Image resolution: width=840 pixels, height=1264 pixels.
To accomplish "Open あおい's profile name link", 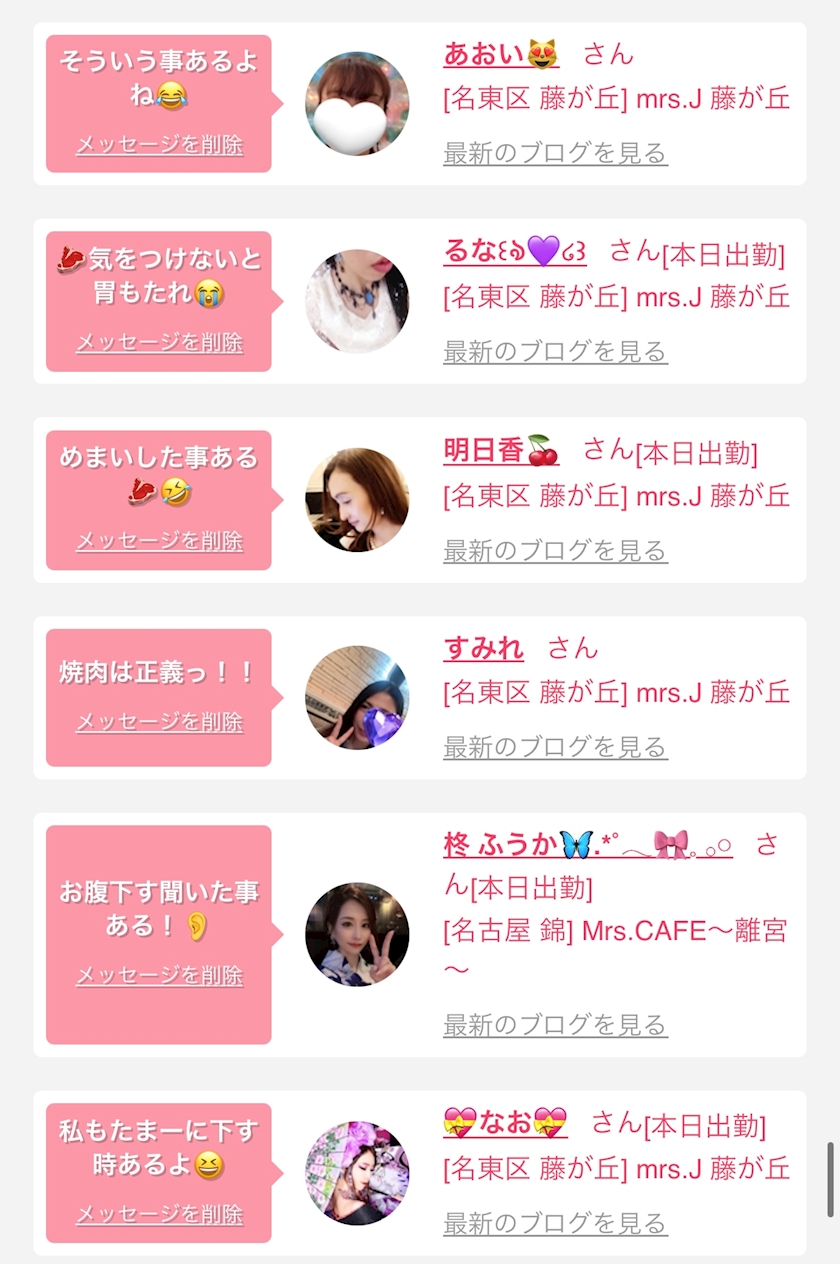I will click(x=501, y=54).
